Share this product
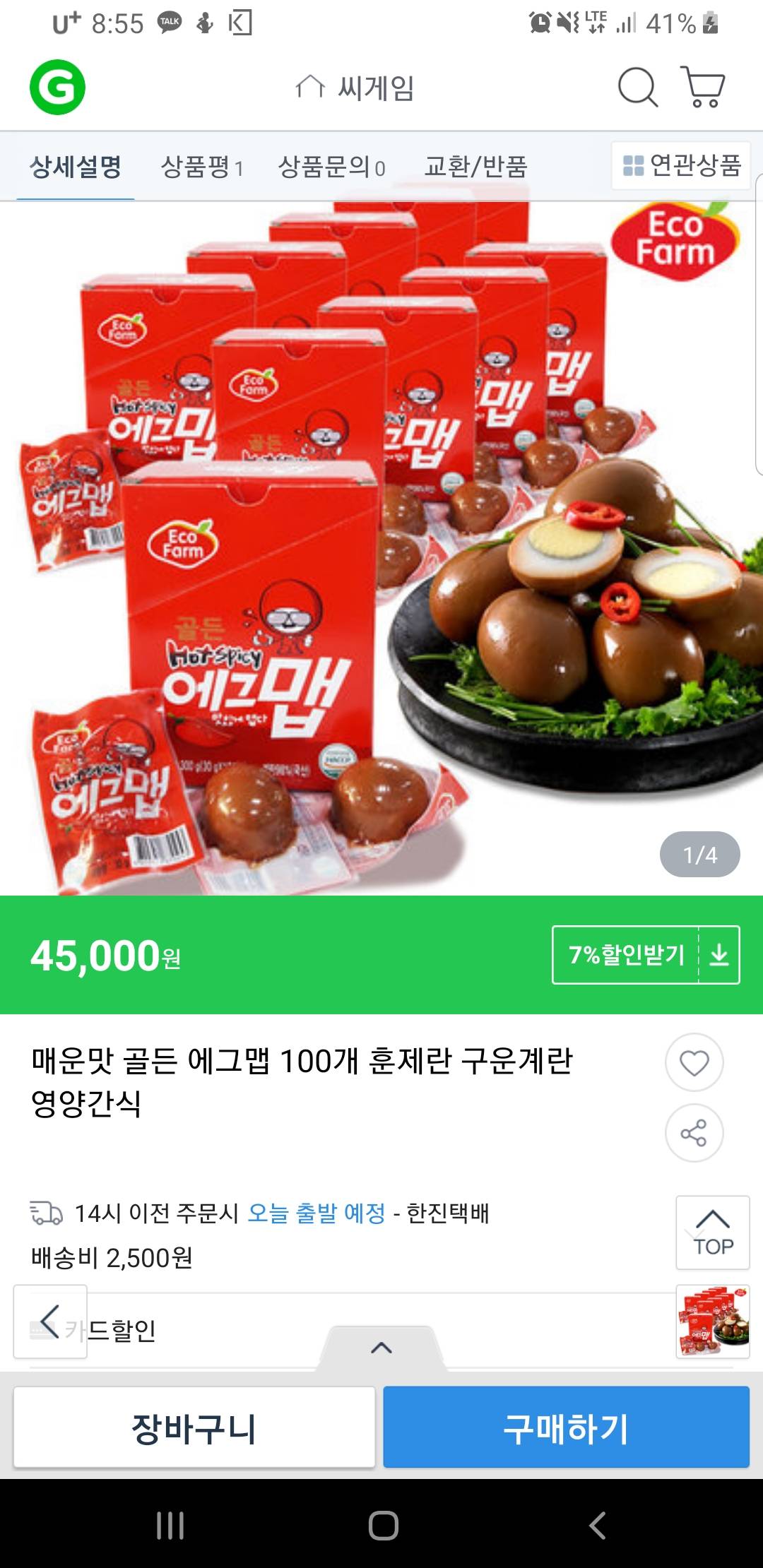Image resolution: width=763 pixels, height=1568 pixels. pyautogui.click(x=694, y=1134)
